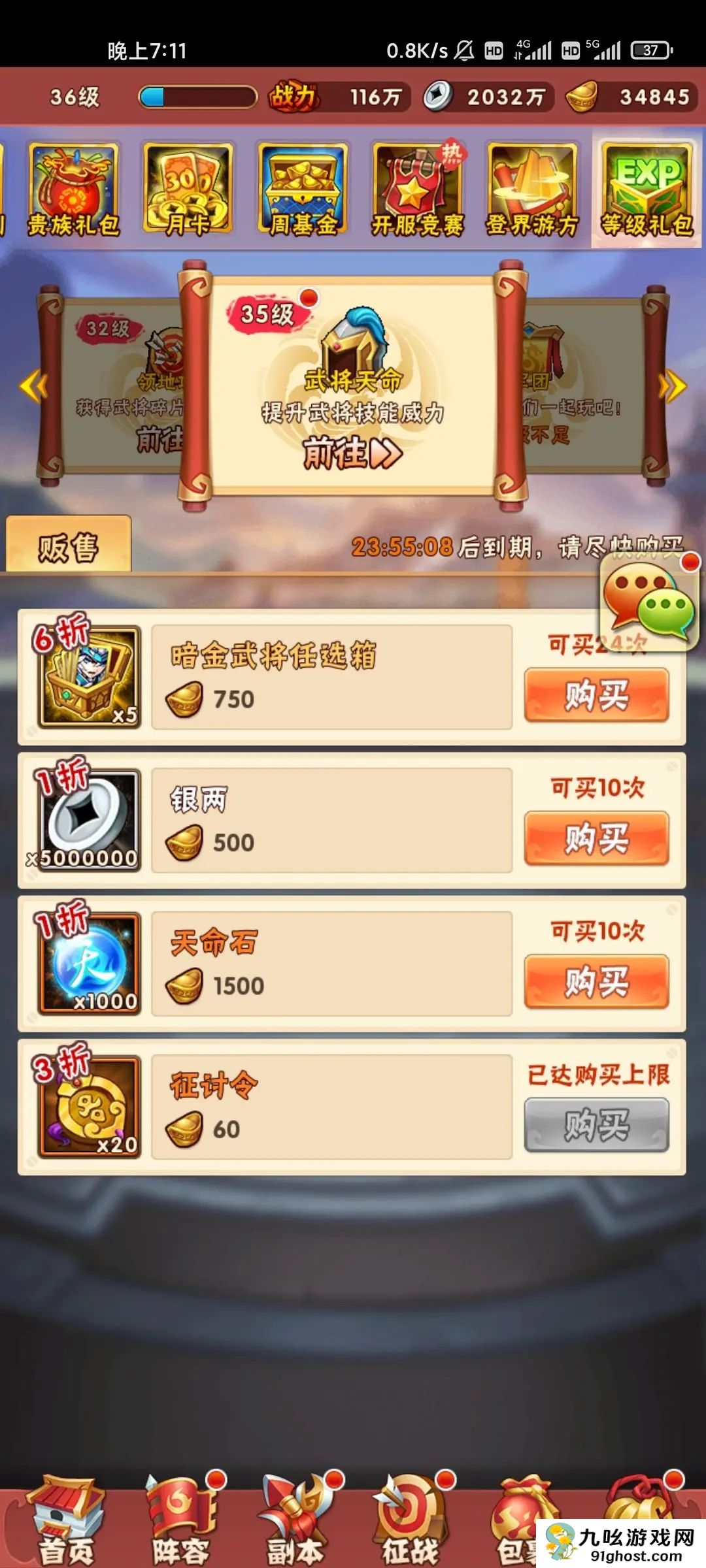The height and width of the screenshot is (1568, 706).
Task: Open the 周基金 weekly fund
Action: point(303,189)
